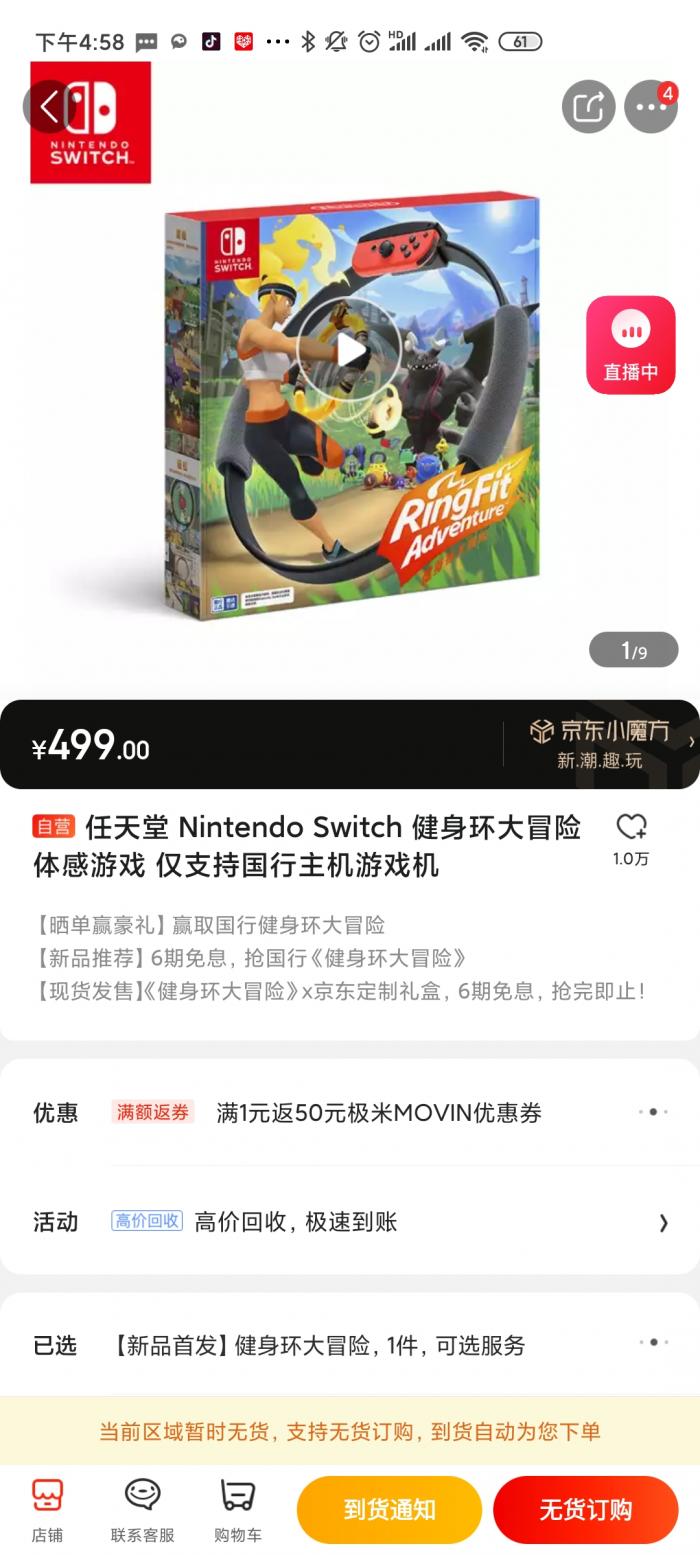Open the 直播中 live stream
The image size is (700, 1555).
click(630, 345)
